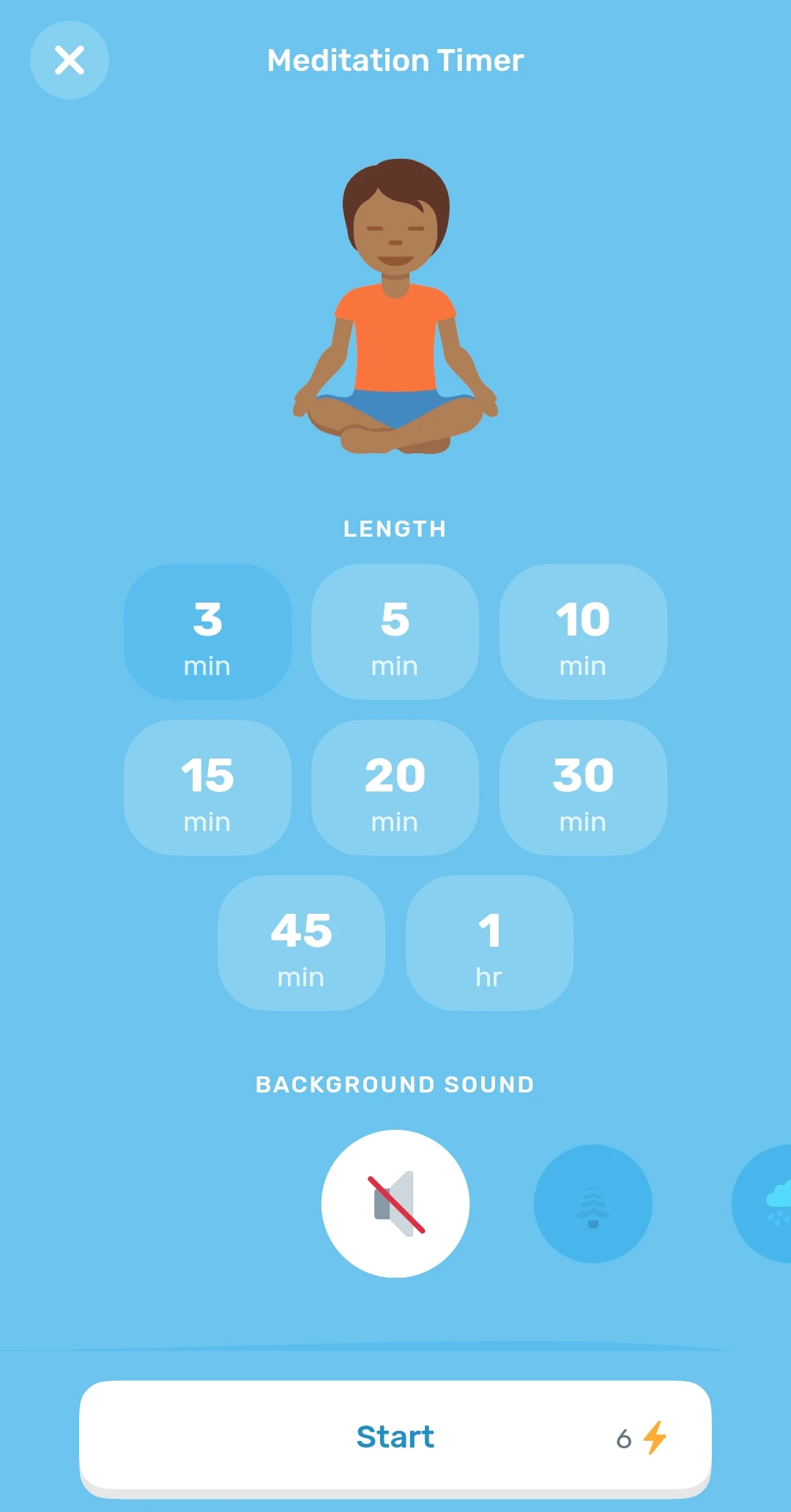Choose the muted no-sound background option

click(395, 1204)
